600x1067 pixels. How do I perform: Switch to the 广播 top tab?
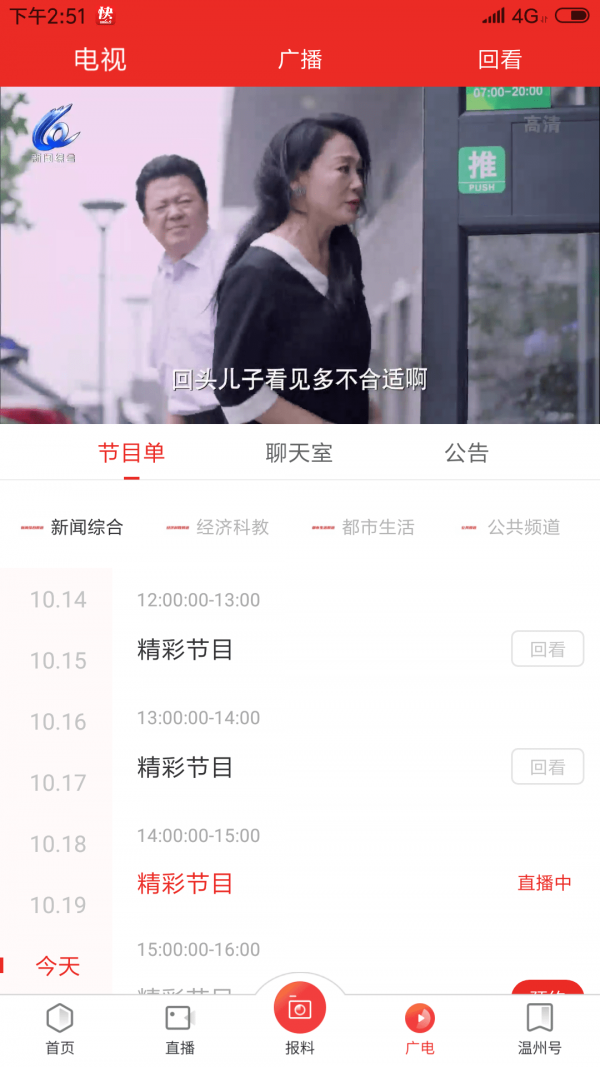[300, 59]
